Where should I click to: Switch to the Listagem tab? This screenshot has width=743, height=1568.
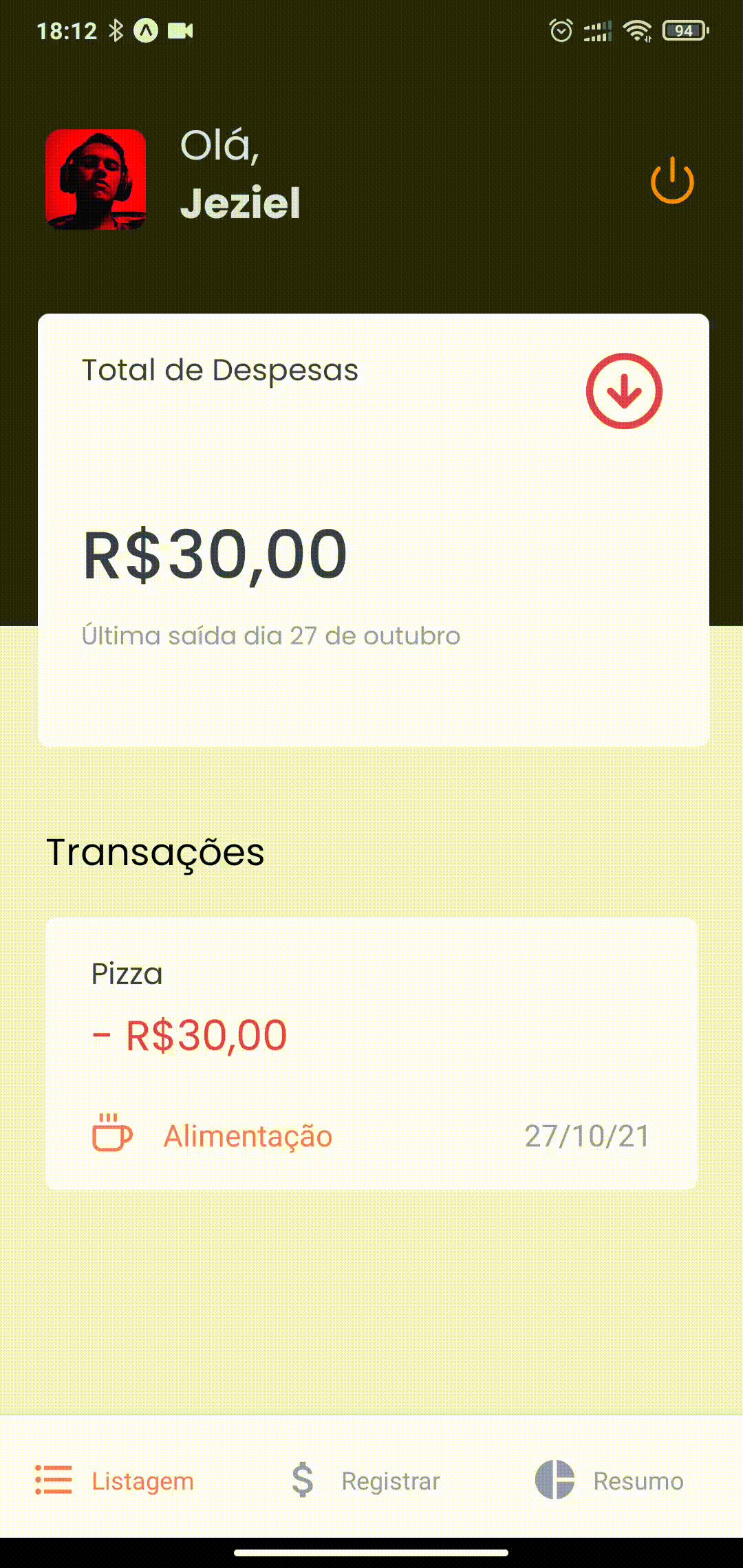[x=115, y=1480]
